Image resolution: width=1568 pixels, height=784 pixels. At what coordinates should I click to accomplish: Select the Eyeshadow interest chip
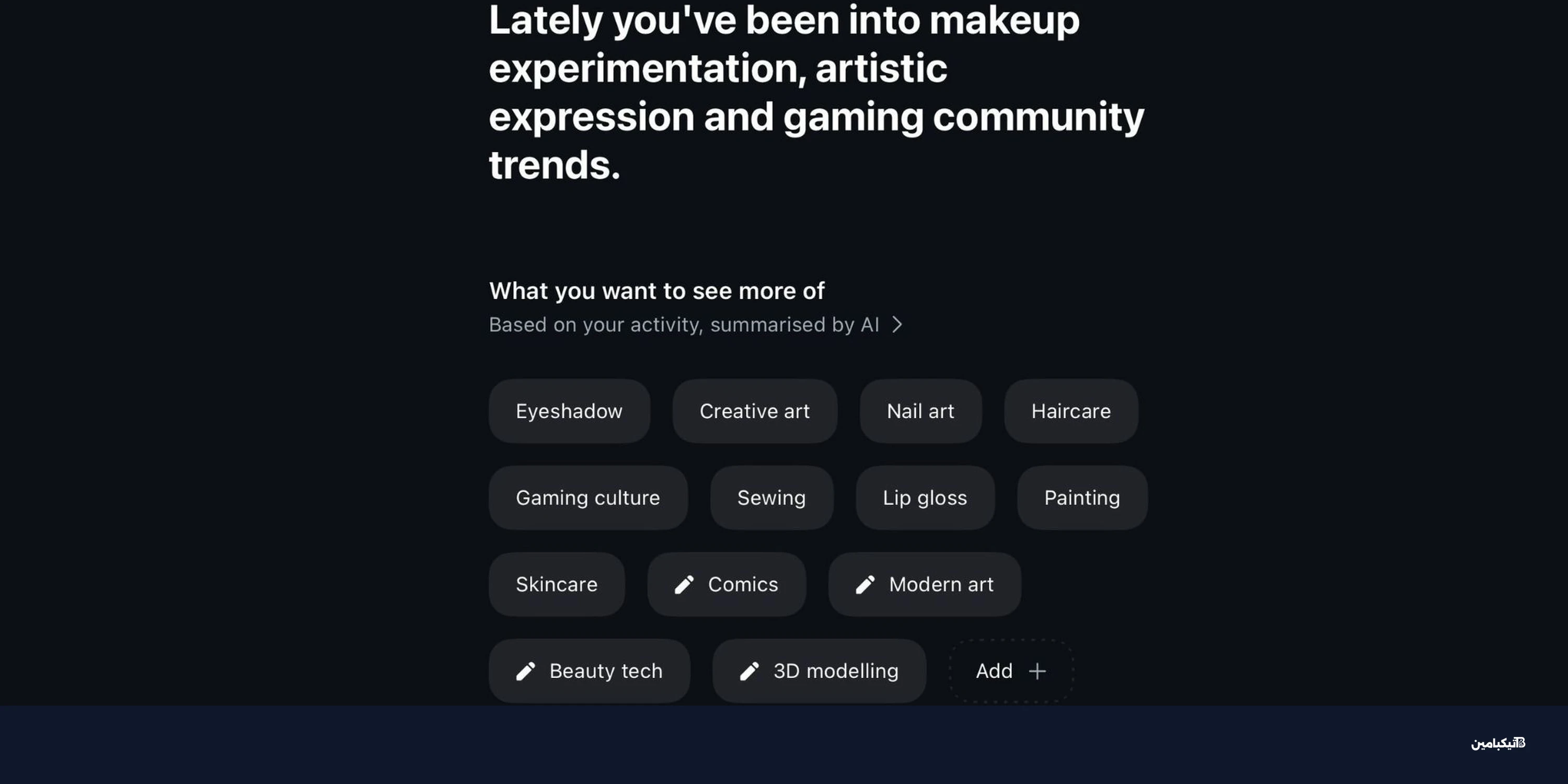click(569, 411)
